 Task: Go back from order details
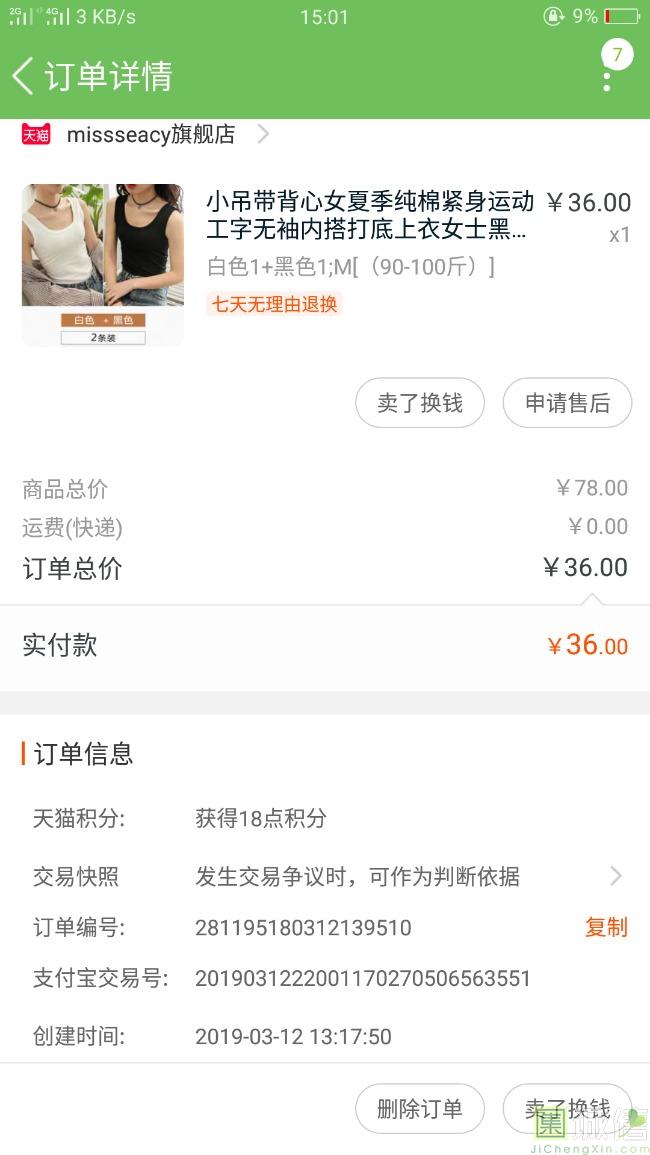pos(24,76)
